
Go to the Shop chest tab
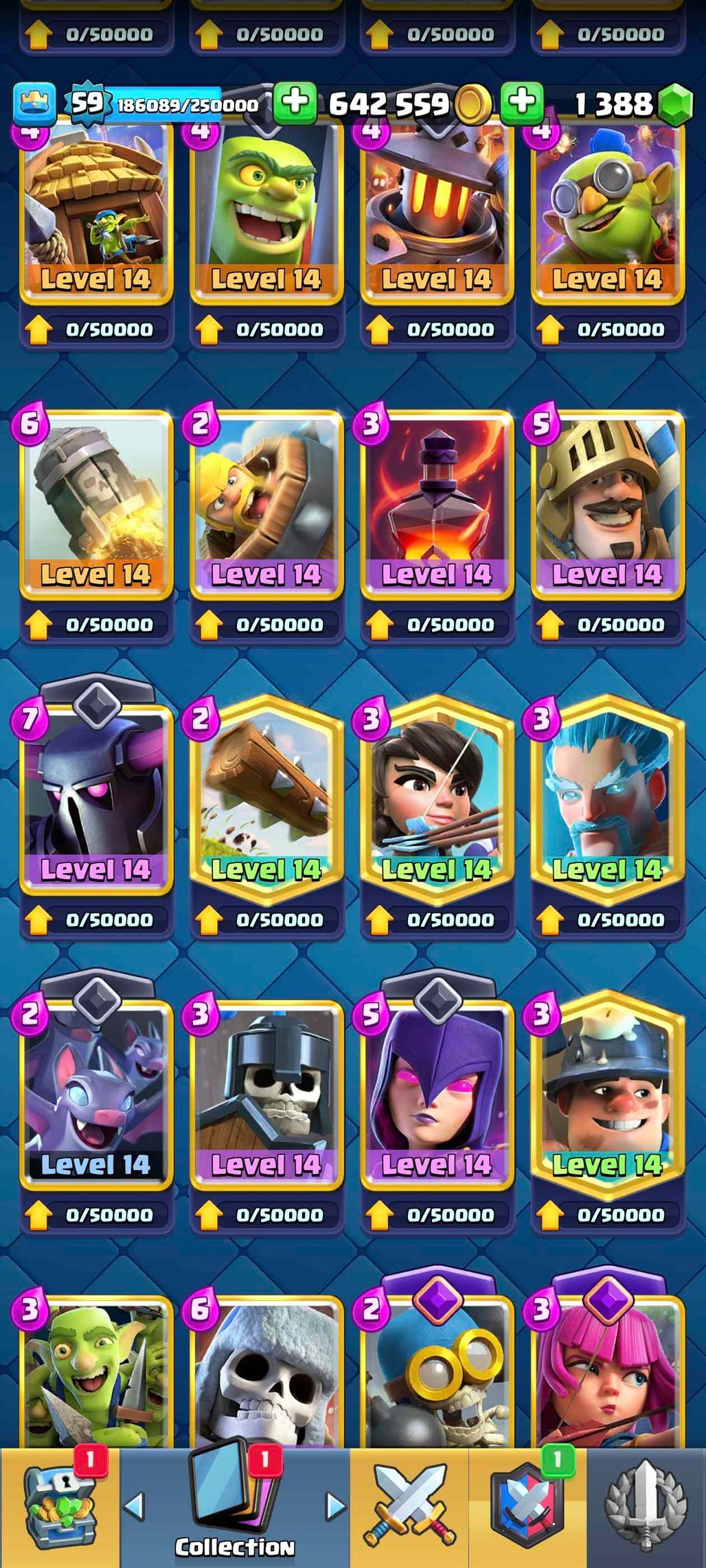[60, 1507]
